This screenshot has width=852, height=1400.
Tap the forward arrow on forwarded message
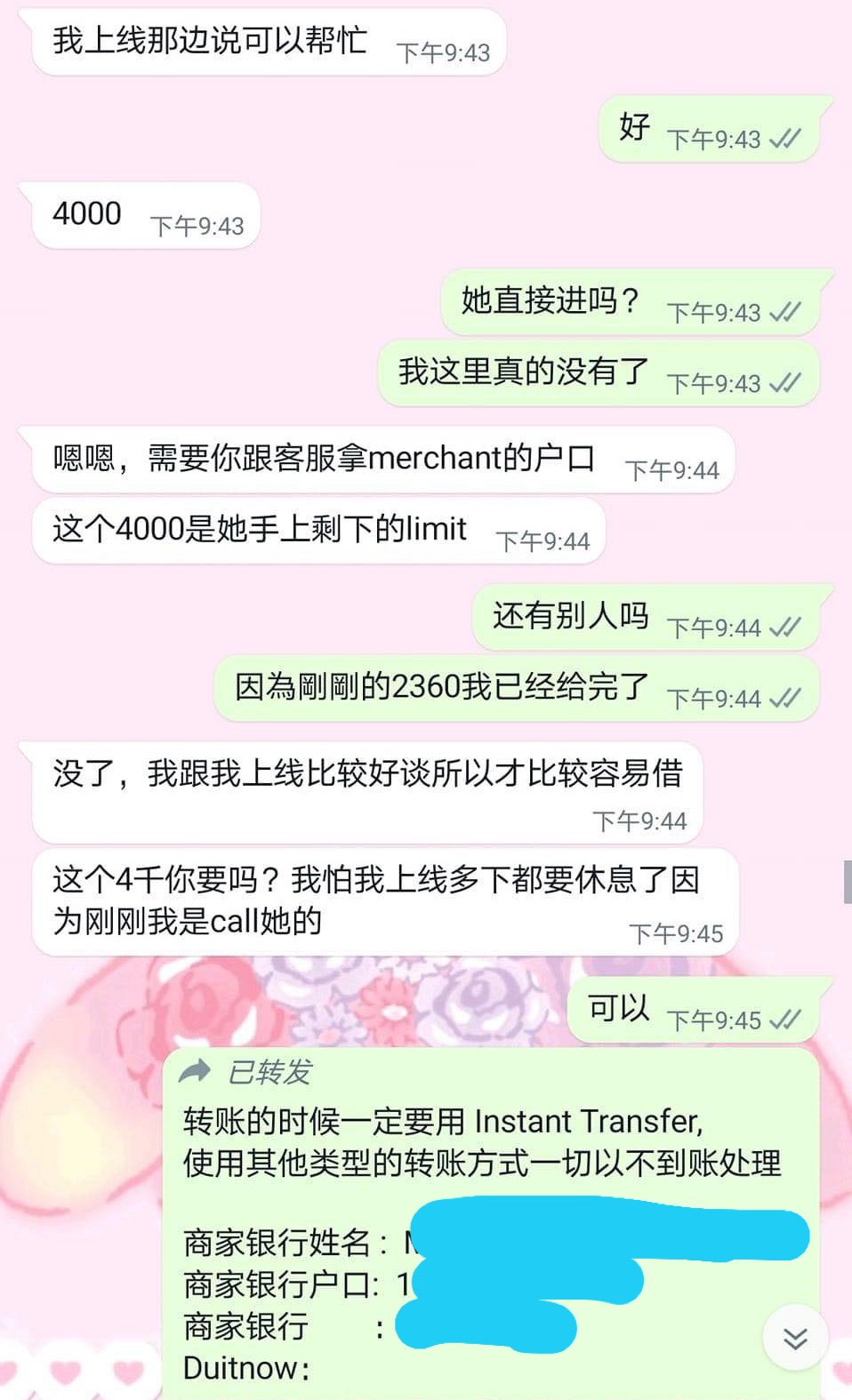195,1071
